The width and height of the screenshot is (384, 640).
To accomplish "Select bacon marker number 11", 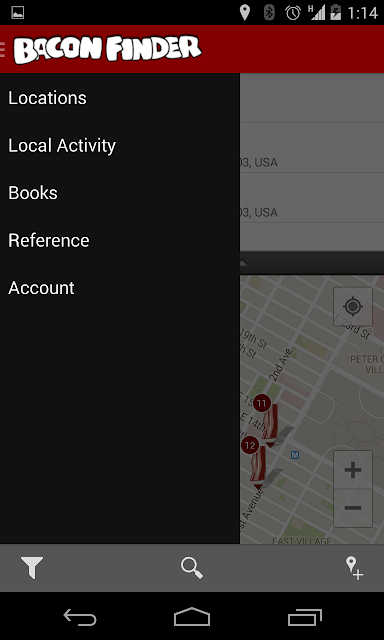I will (267, 420).
